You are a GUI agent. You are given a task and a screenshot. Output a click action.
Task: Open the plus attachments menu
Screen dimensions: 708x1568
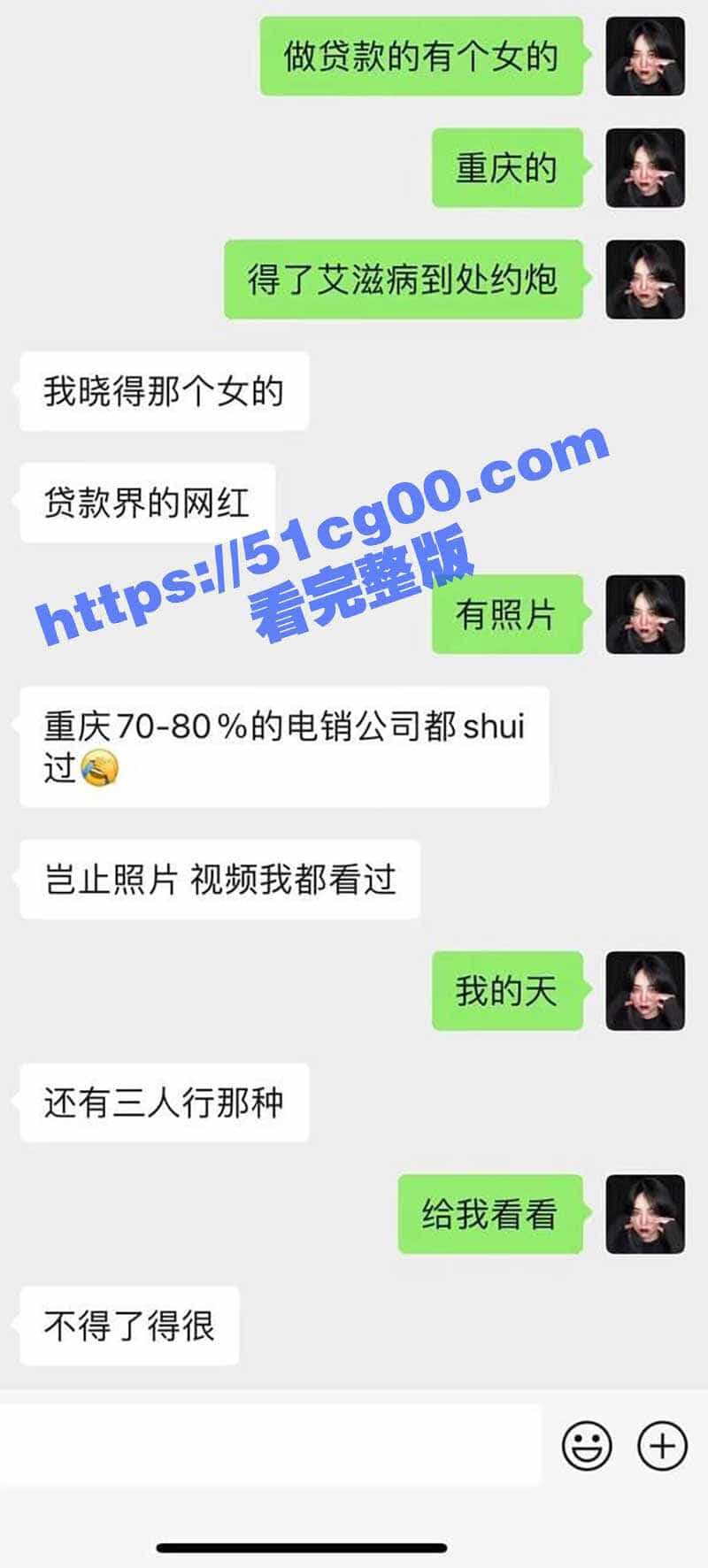662,1446
